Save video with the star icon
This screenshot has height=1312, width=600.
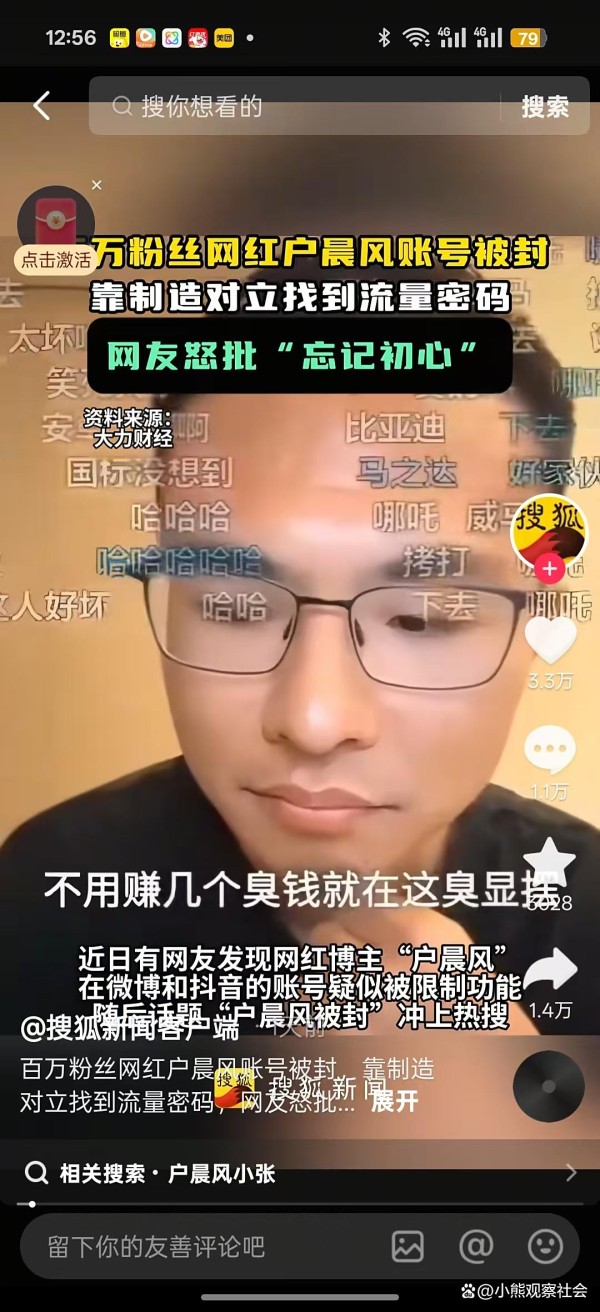tap(550, 862)
